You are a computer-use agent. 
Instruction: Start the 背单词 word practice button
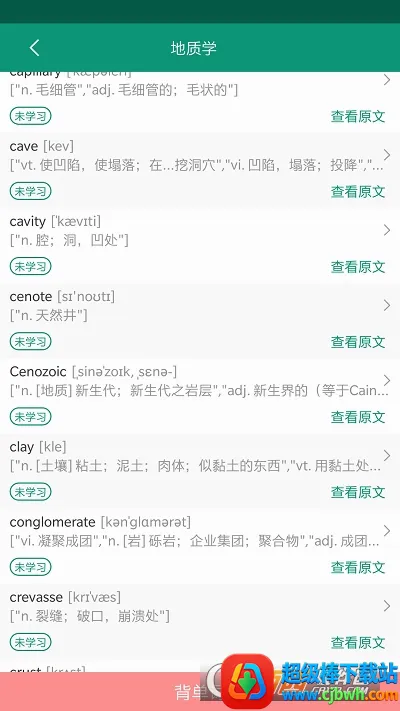click(200, 692)
